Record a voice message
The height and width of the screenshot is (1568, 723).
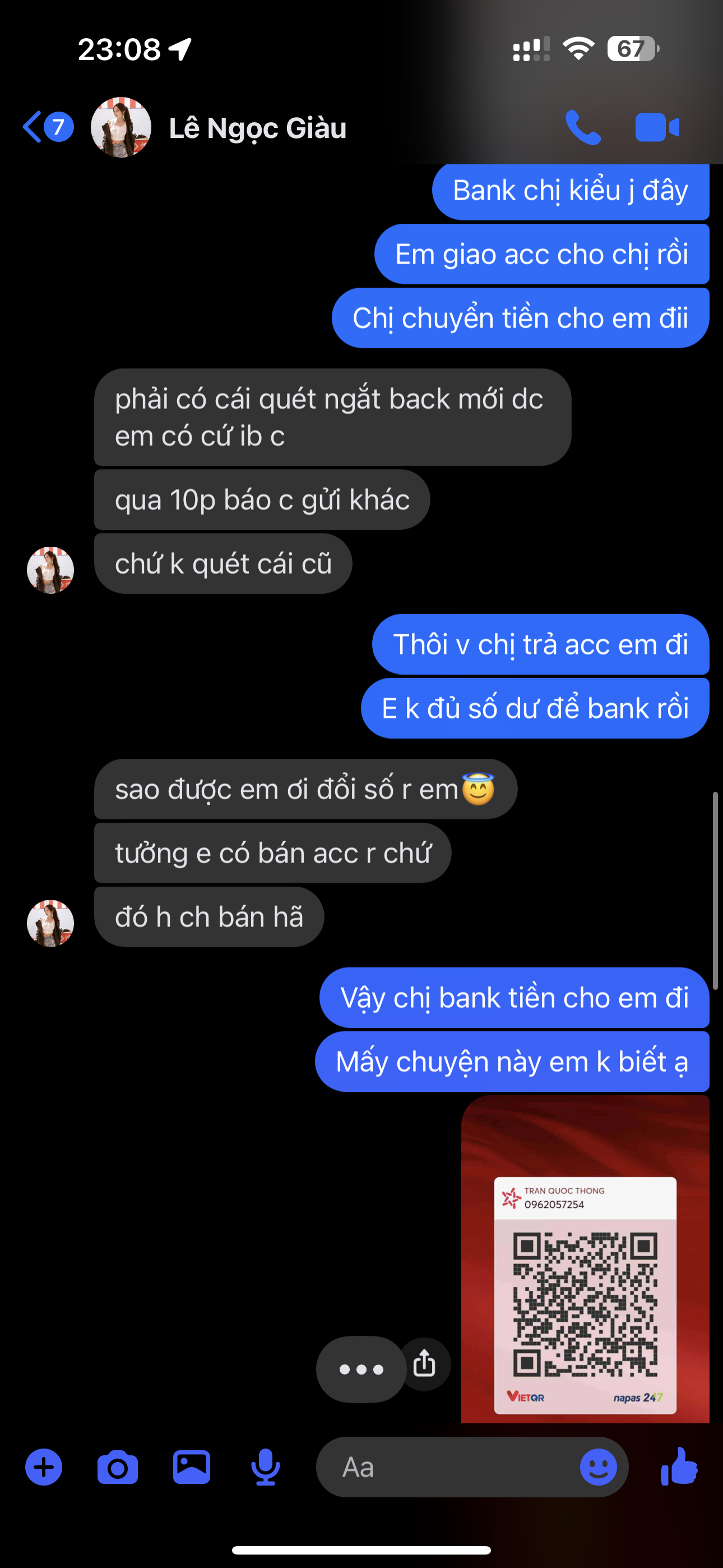click(x=265, y=1467)
